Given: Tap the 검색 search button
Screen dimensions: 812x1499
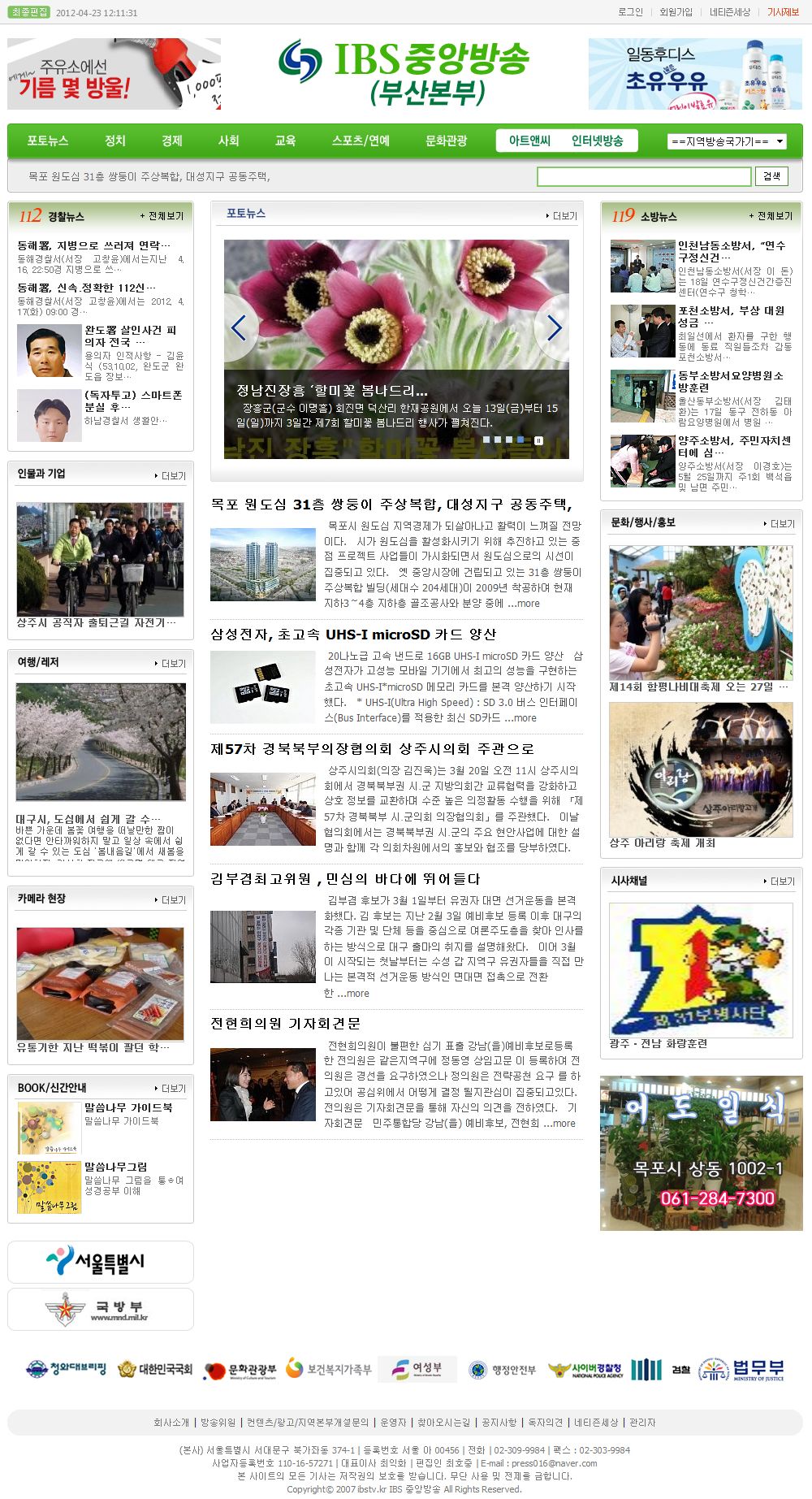Looking at the screenshot, I should pyautogui.click(x=771, y=176).
